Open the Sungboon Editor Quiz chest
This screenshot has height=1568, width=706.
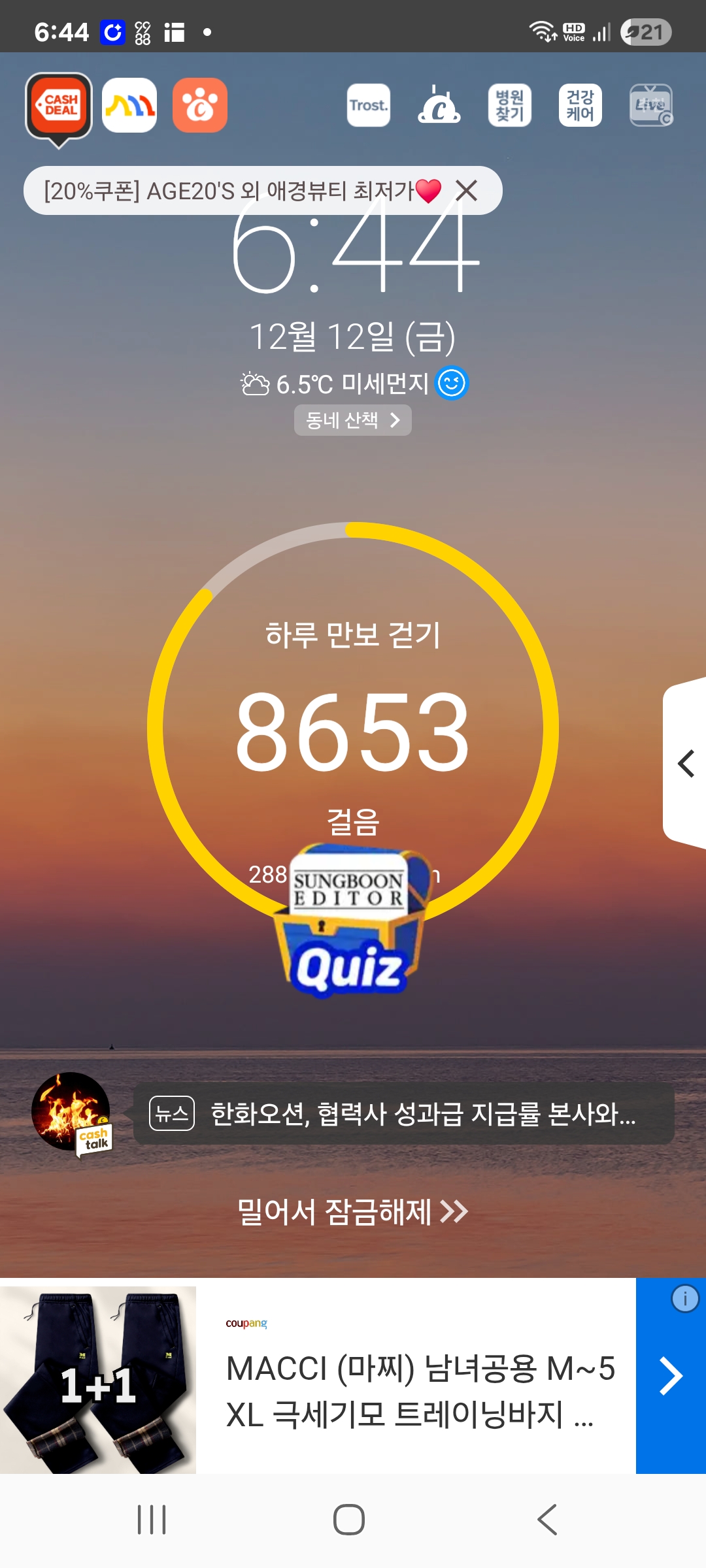pos(350,921)
